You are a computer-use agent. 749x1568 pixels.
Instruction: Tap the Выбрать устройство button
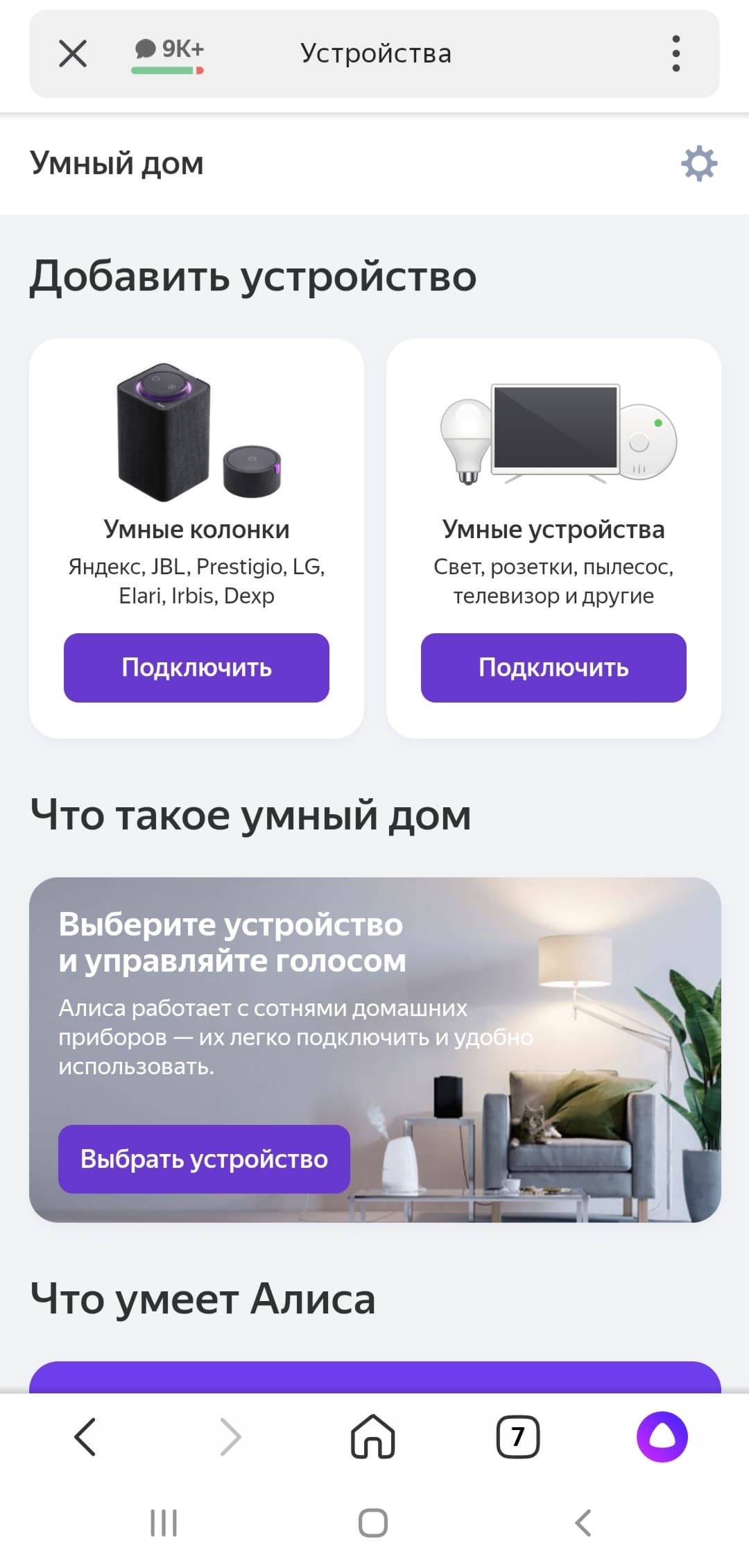[204, 1159]
